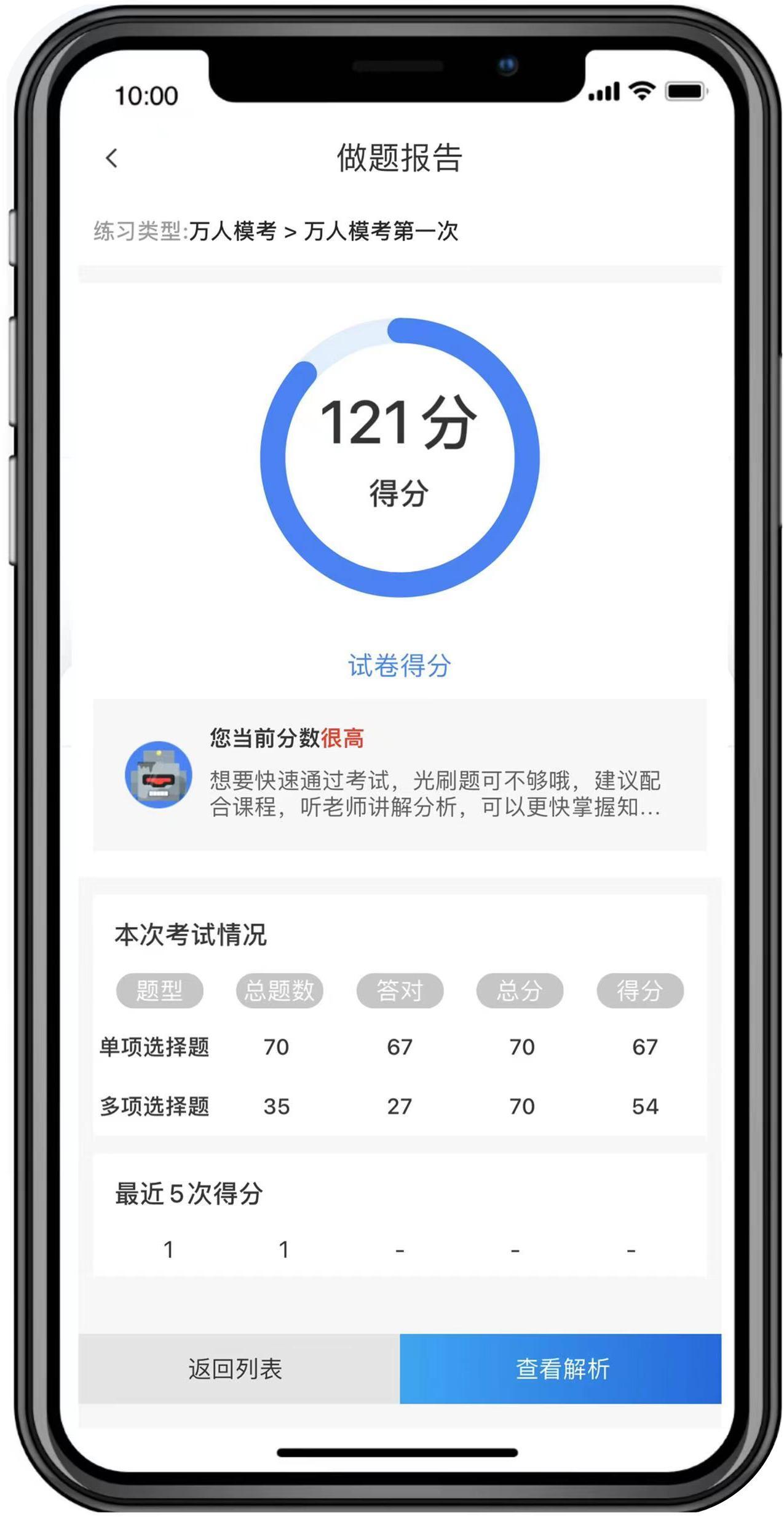The image size is (784, 1517).
Task: Go back using the top-left arrow
Action: (112, 158)
